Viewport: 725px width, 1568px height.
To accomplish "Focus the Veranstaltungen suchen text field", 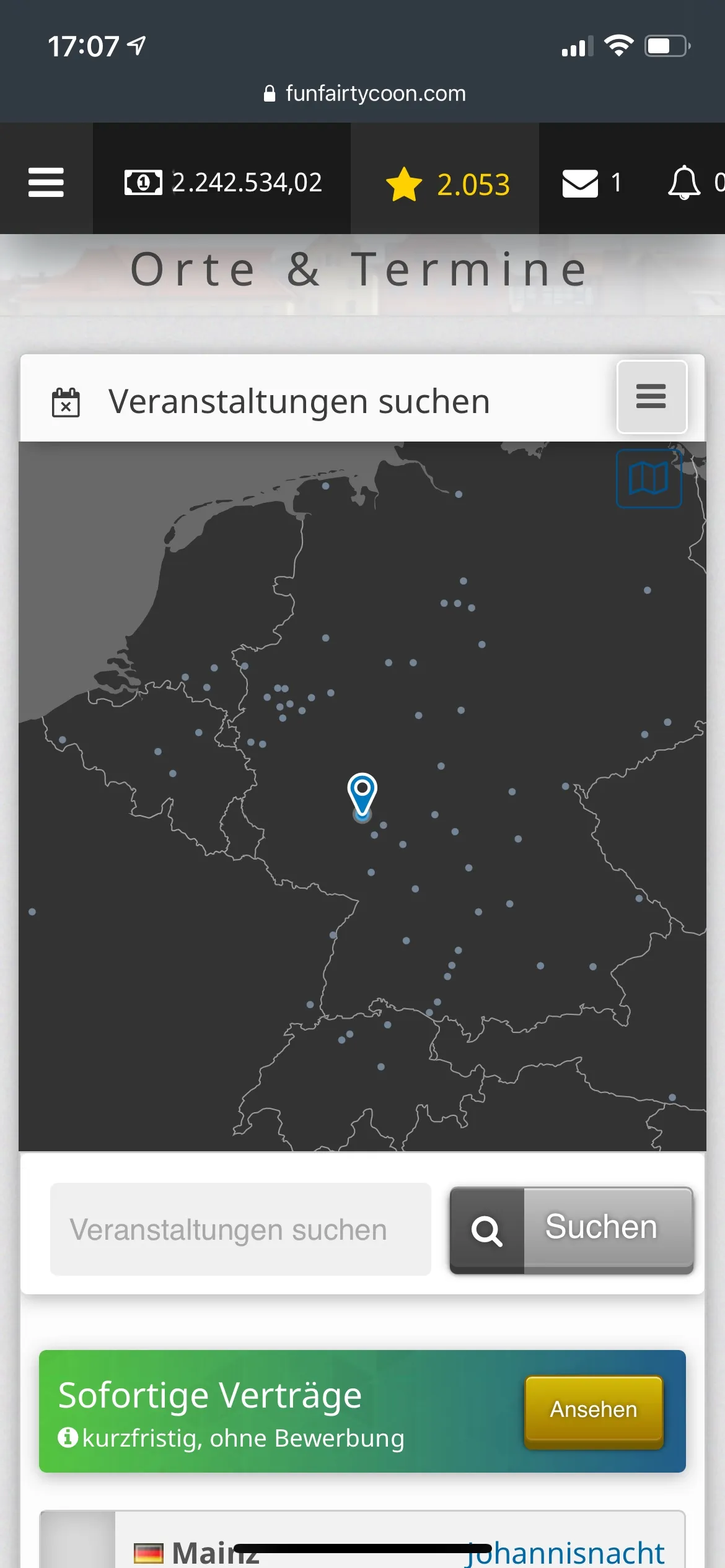I will coord(240,1229).
